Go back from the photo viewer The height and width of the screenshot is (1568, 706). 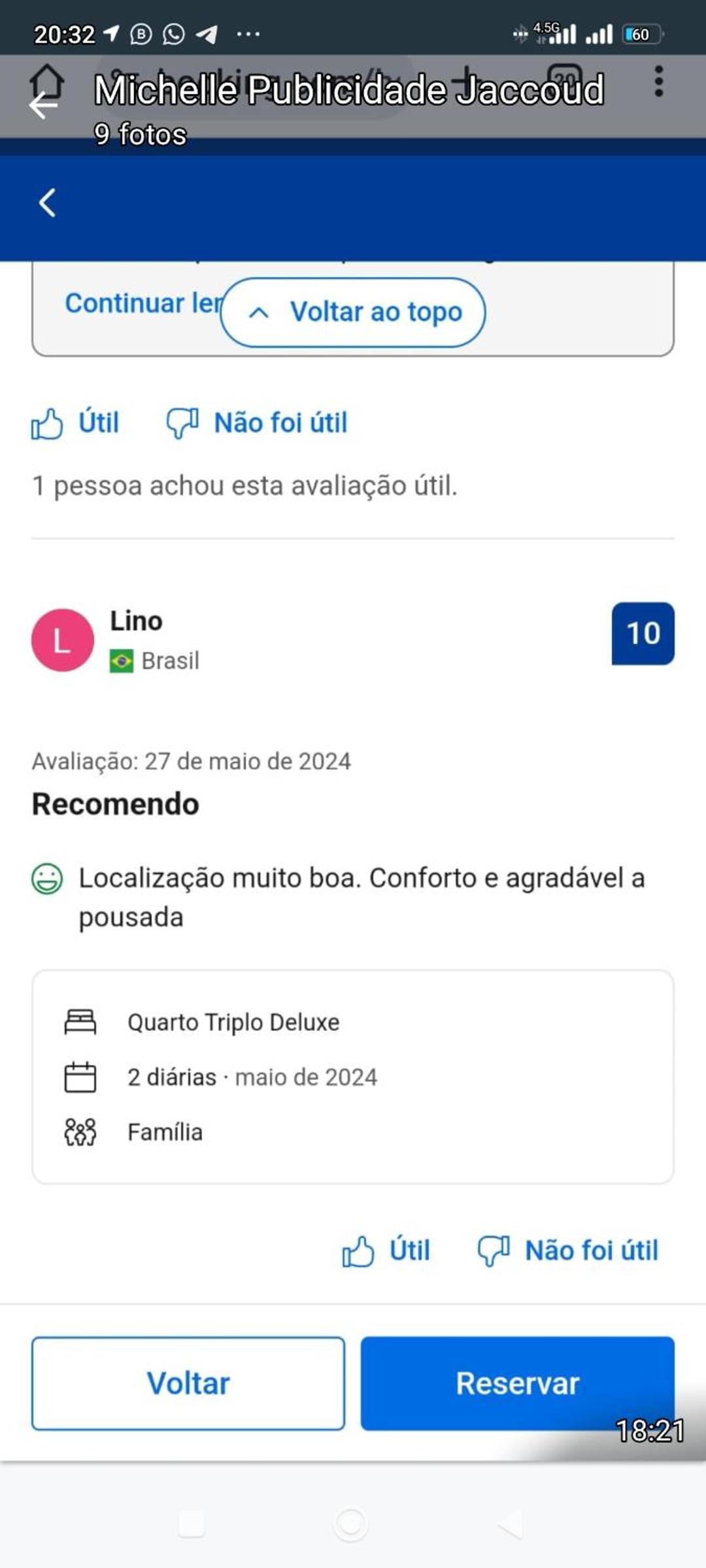(x=43, y=106)
